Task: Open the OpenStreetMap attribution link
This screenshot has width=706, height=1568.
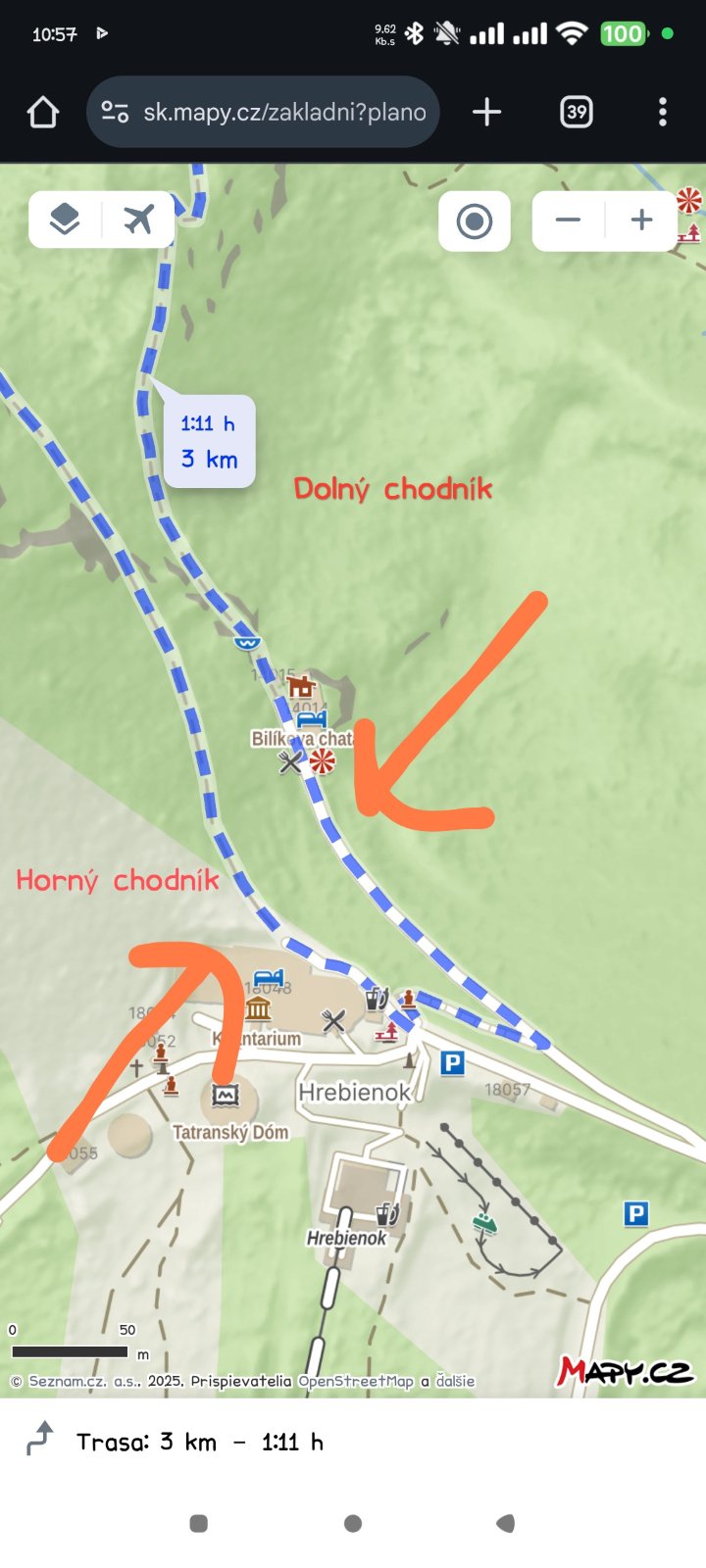Action: tap(356, 1381)
